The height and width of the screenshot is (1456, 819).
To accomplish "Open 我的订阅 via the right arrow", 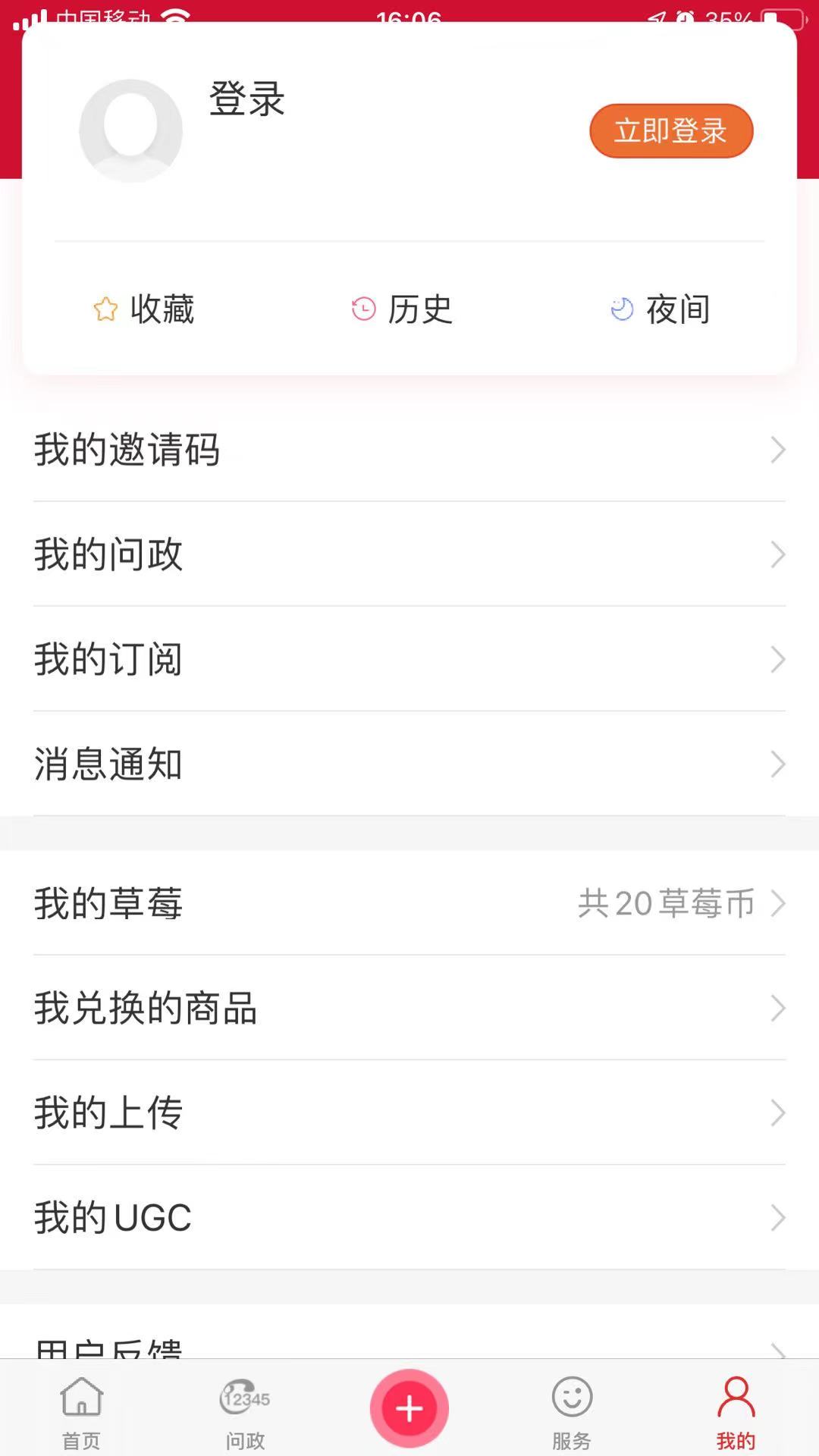I will coord(776,660).
